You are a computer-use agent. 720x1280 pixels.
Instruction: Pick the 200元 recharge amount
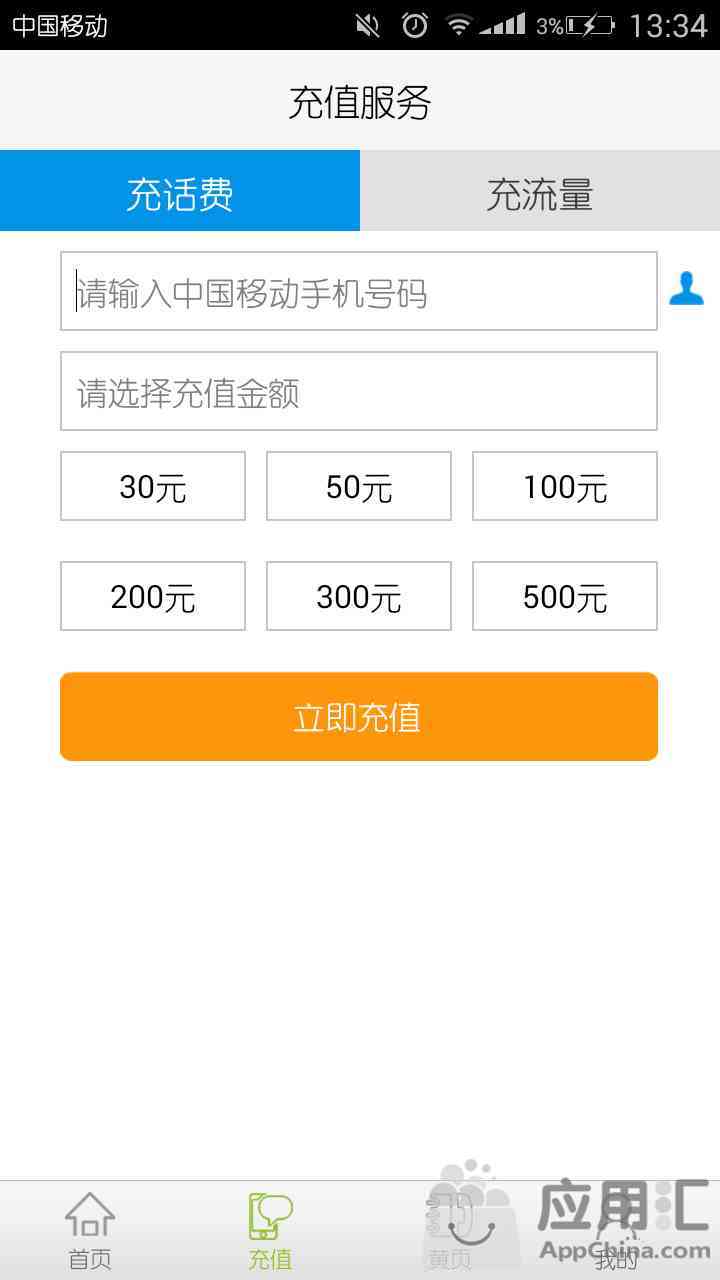point(153,596)
